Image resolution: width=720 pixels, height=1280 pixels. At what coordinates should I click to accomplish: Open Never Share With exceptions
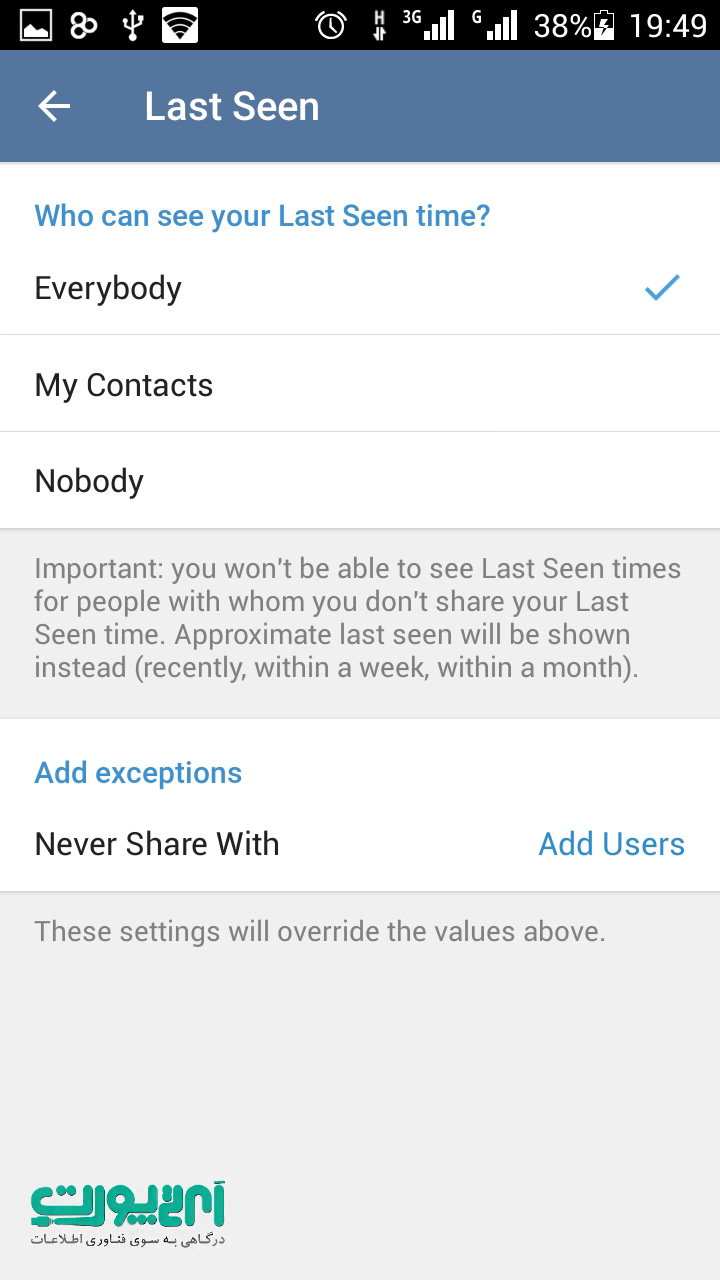click(360, 844)
